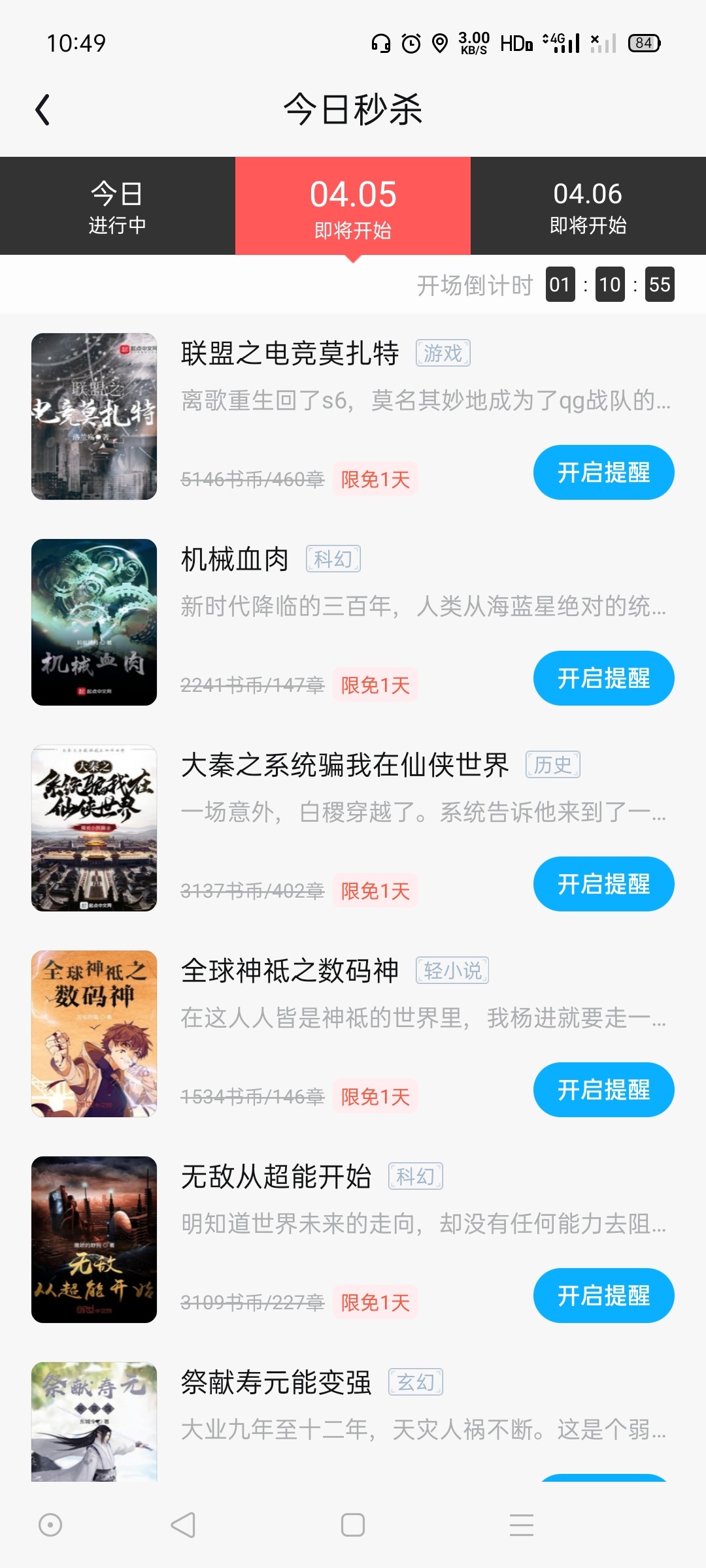Enable reminder for 无敌从超能开始
The image size is (706, 1568).
click(x=603, y=1296)
